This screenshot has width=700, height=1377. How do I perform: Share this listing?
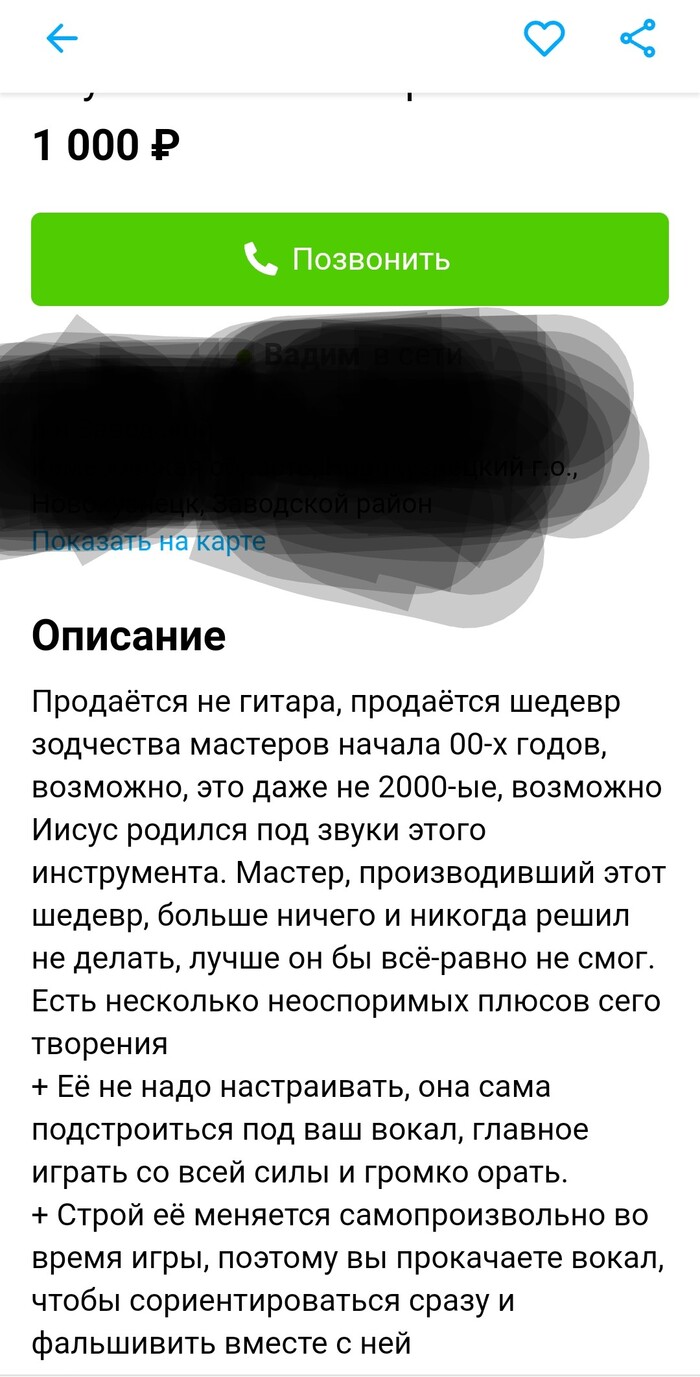pyautogui.click(x=637, y=39)
